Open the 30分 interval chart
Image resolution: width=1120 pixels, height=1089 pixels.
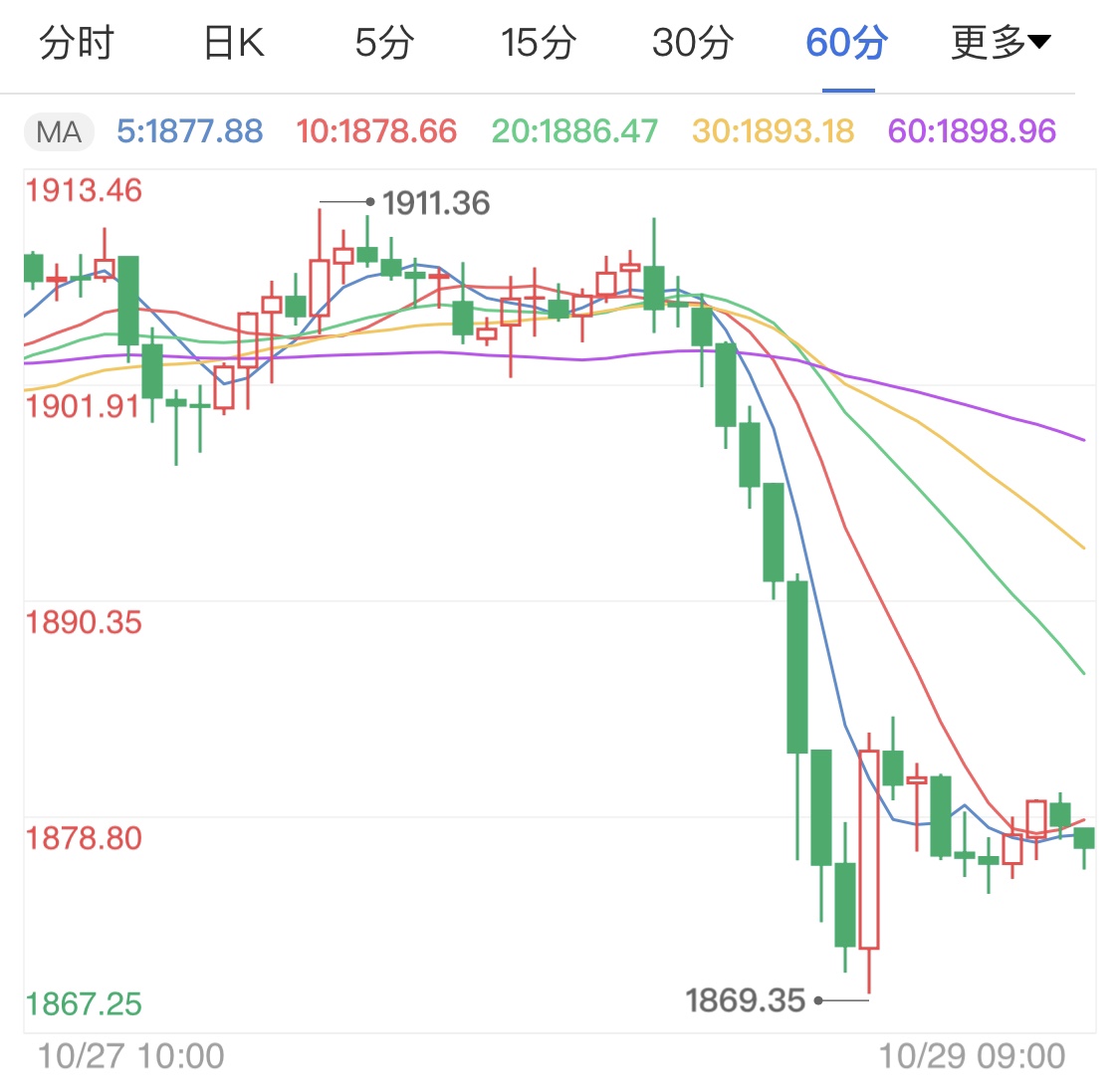coord(693,44)
